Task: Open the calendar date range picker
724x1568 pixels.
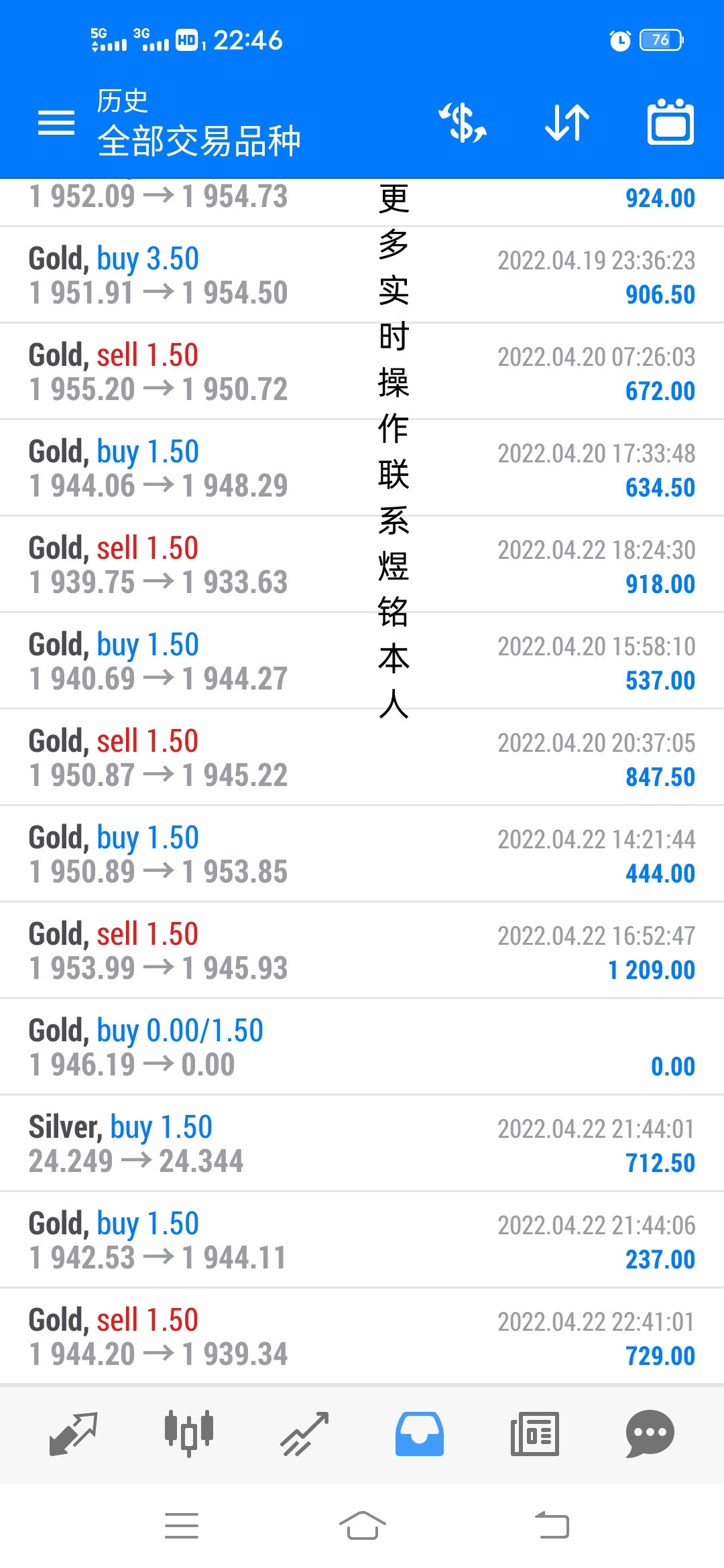Action: [670, 122]
